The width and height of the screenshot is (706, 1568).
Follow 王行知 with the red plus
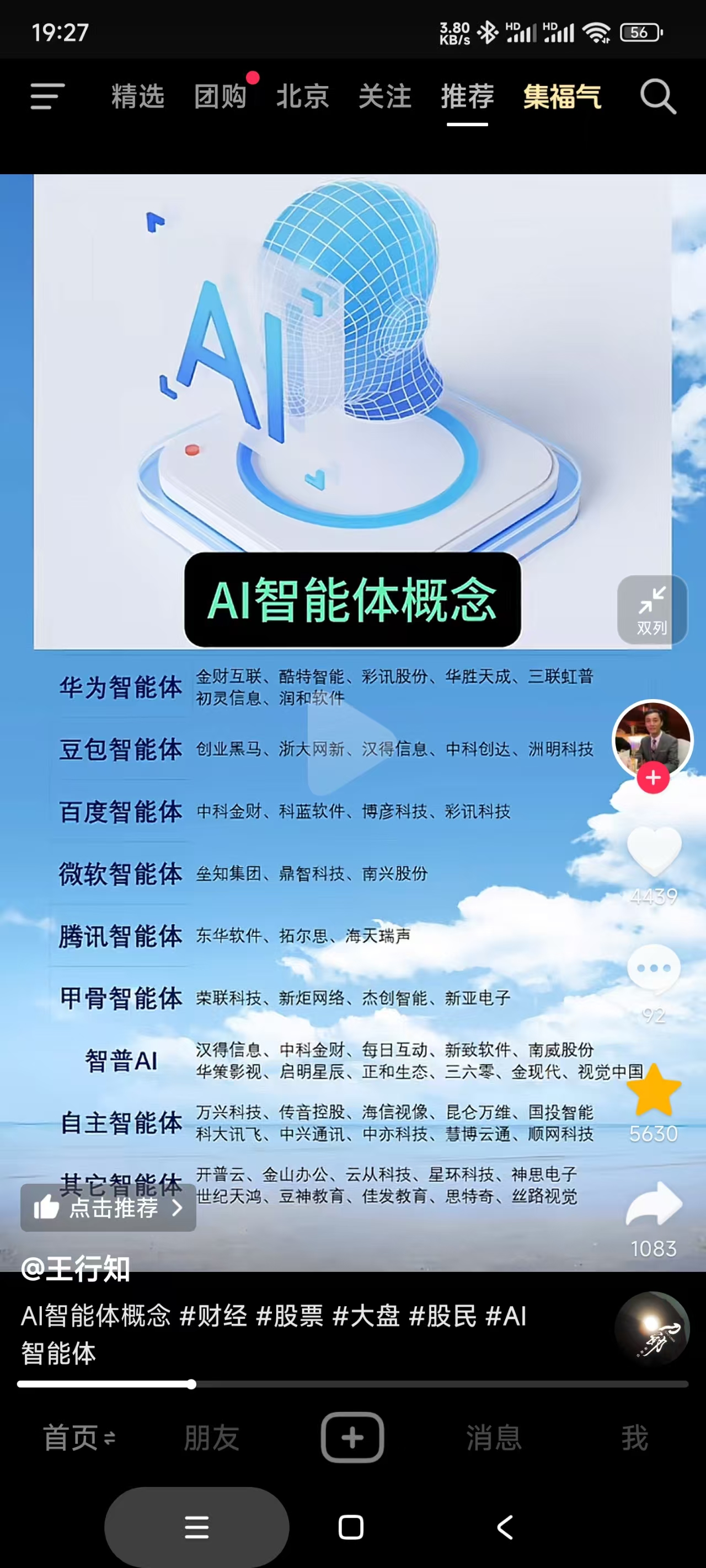(x=653, y=777)
